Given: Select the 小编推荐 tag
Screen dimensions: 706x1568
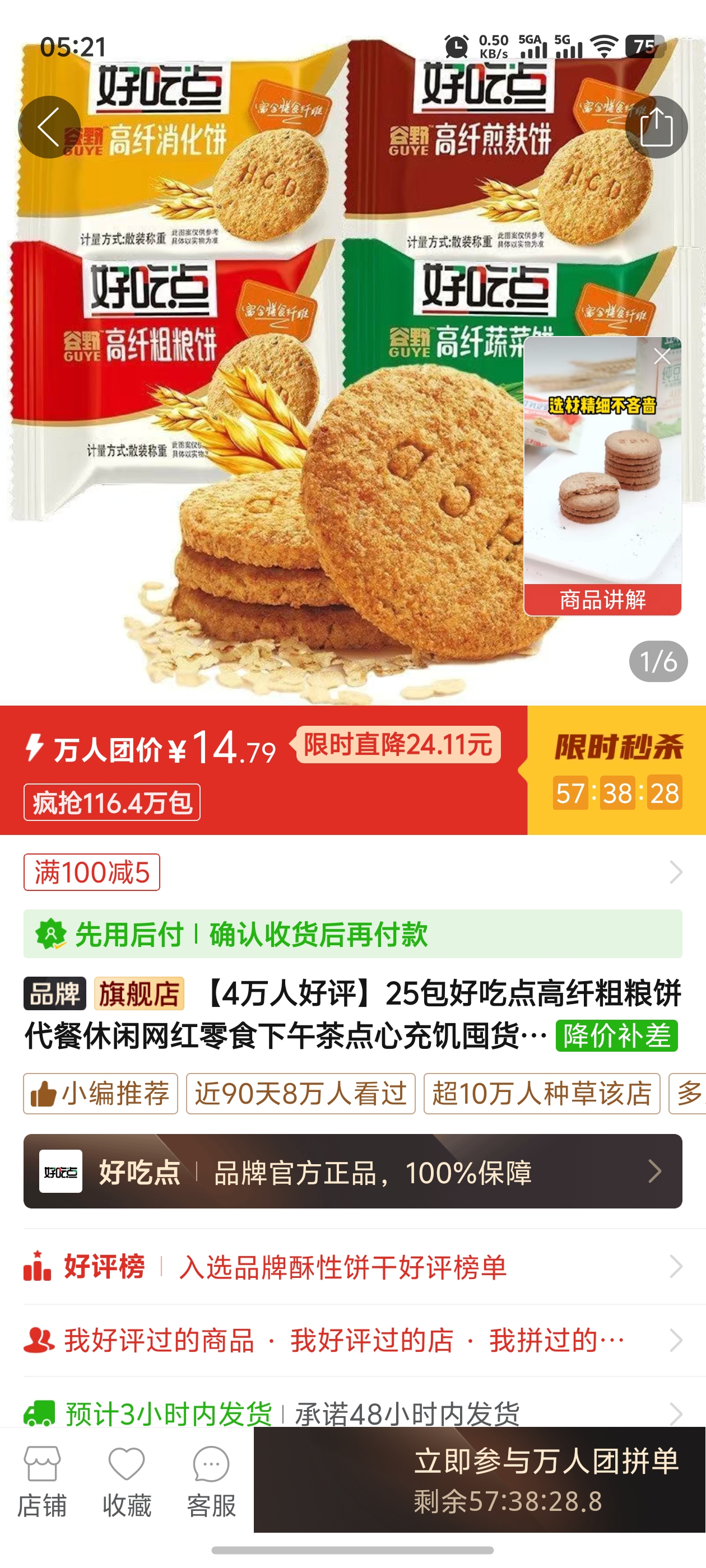Looking at the screenshot, I should coord(100,1094).
